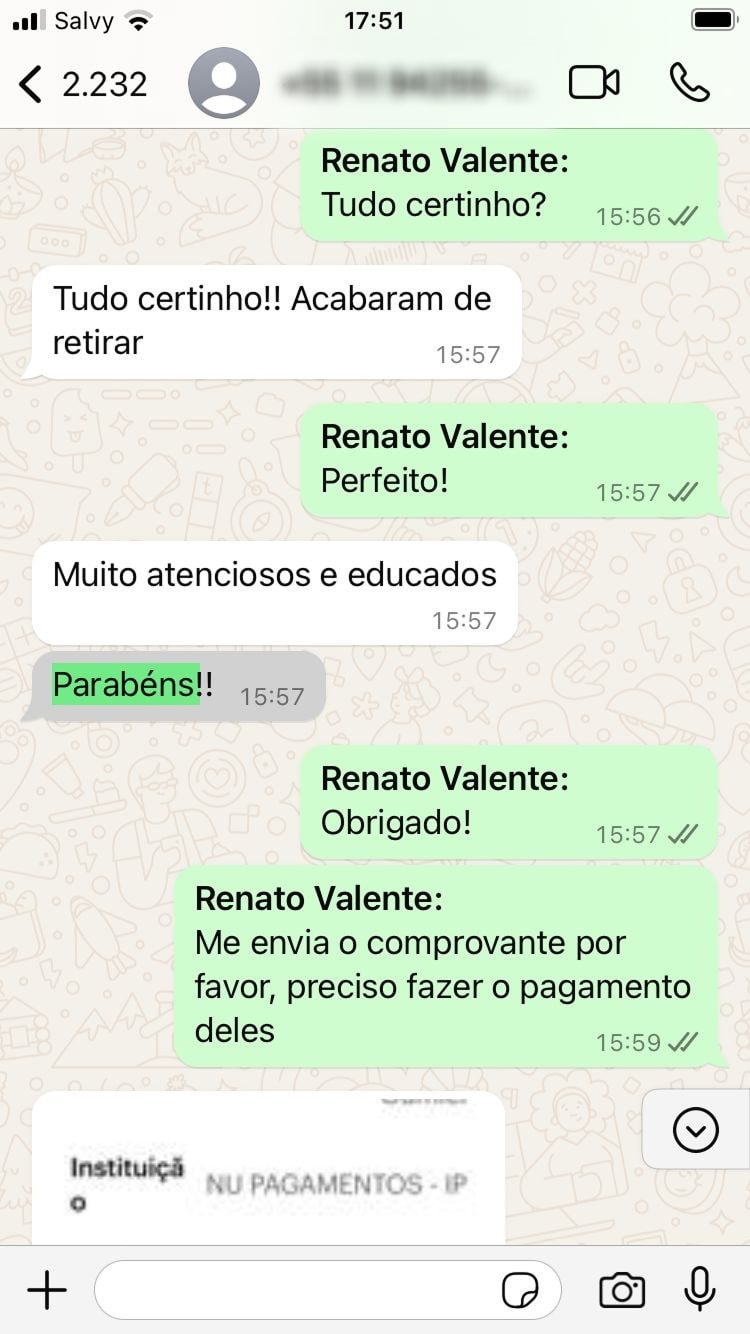
Task: Tap the back chevron to leave the chat
Action: click(29, 84)
